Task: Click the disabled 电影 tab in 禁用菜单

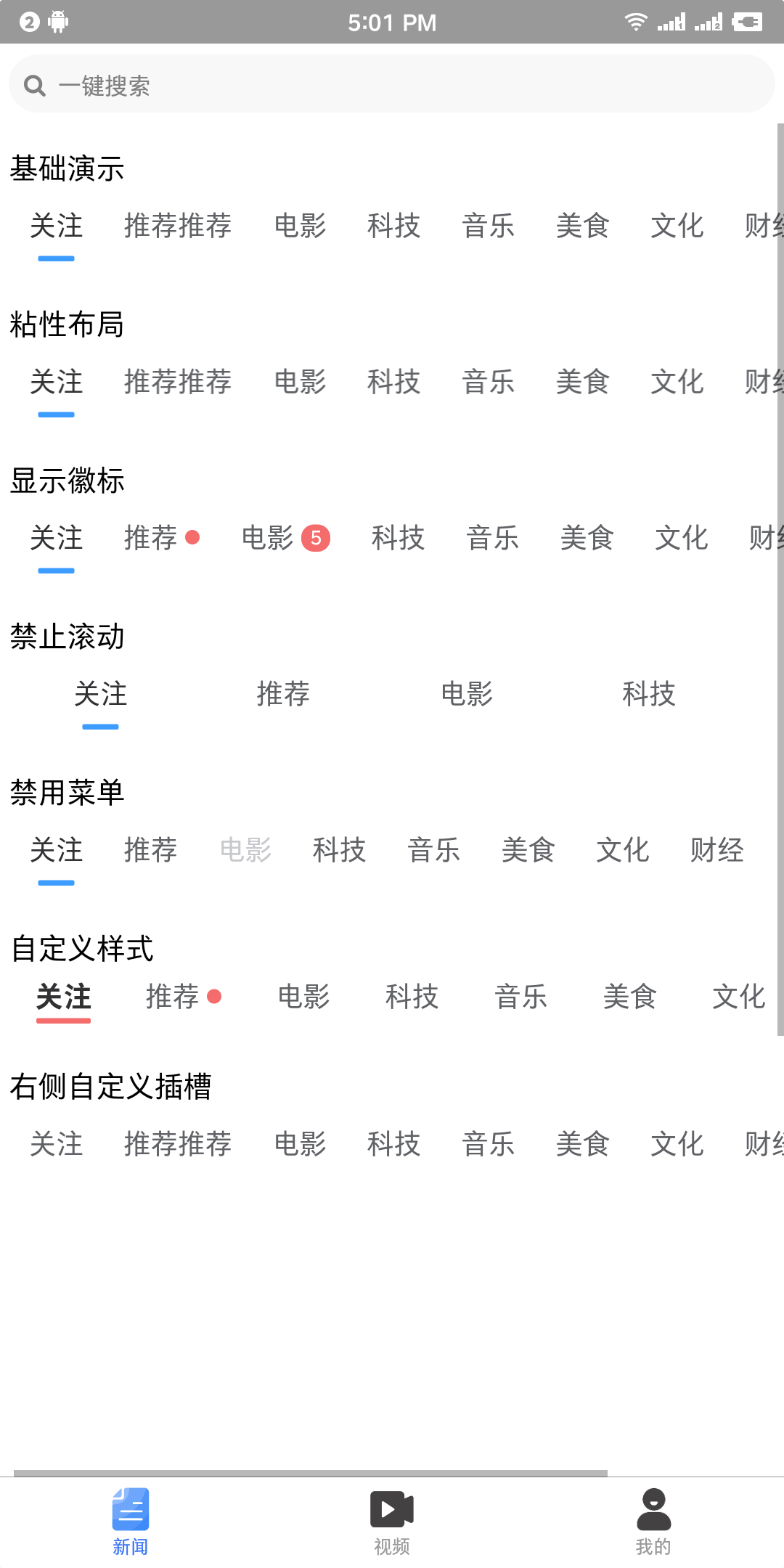Action: coord(245,851)
